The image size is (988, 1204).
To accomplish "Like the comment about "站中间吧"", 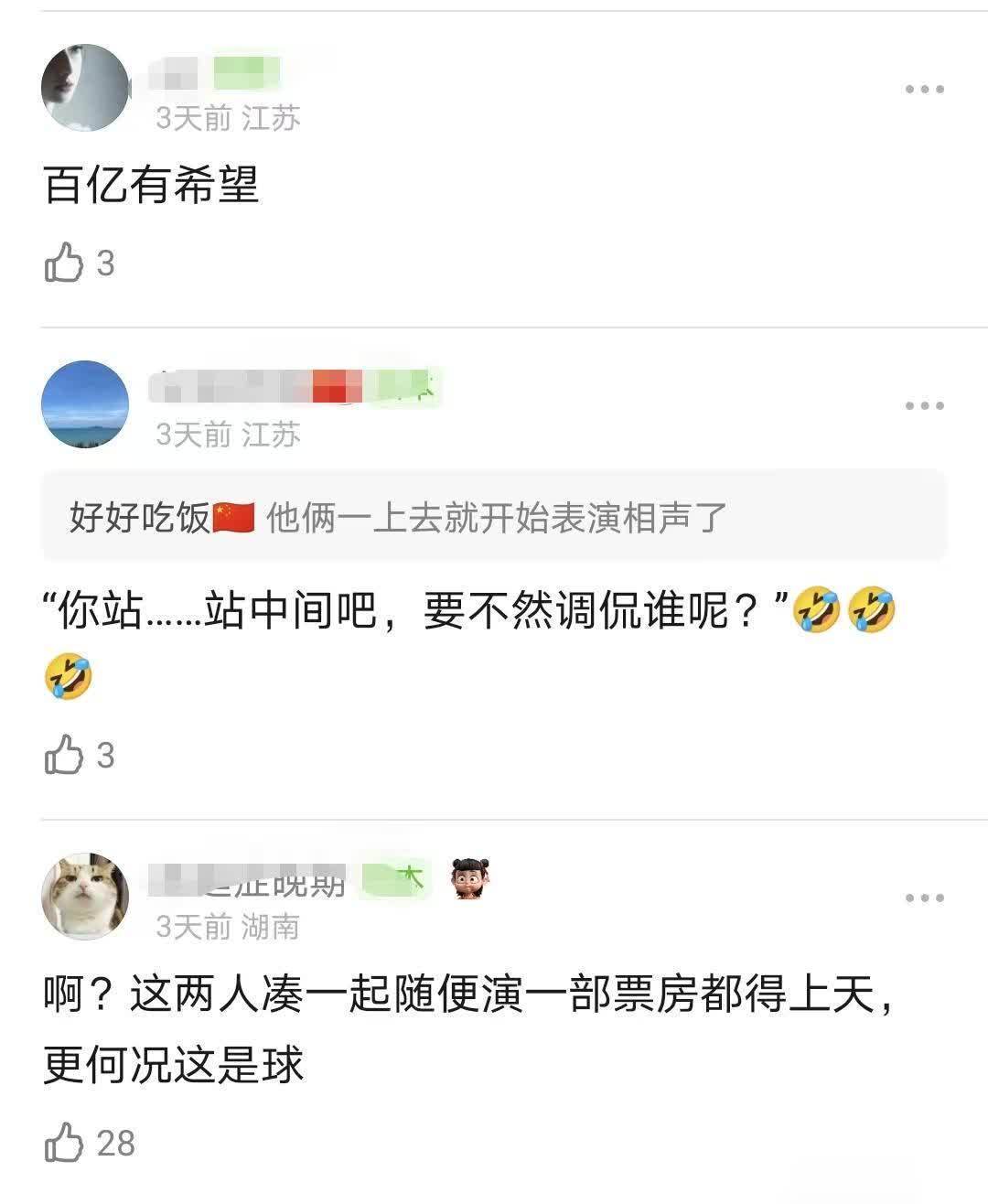I will click(64, 756).
